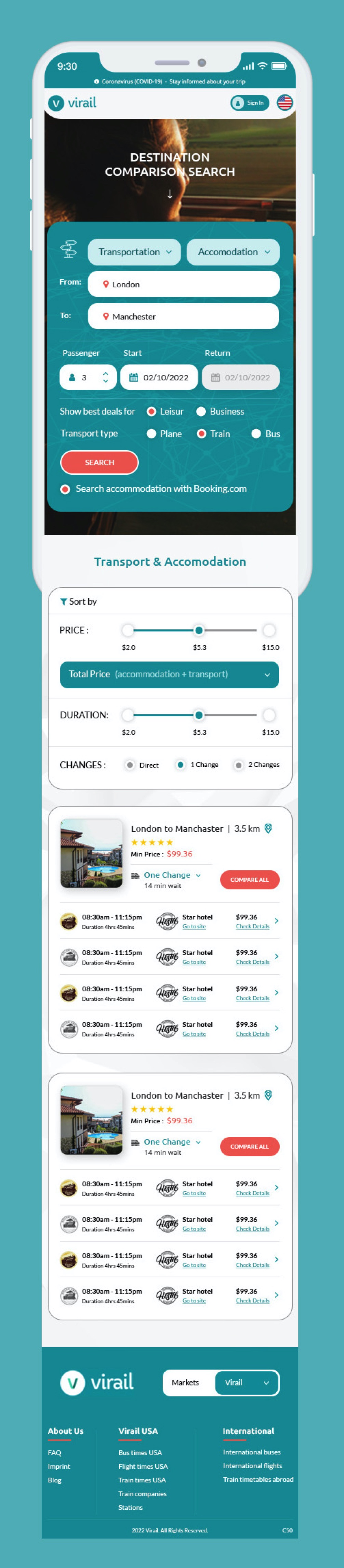Open the Markets Virail dropdown in the footer
Viewport: 344px width, 1568px height.
click(x=246, y=1382)
